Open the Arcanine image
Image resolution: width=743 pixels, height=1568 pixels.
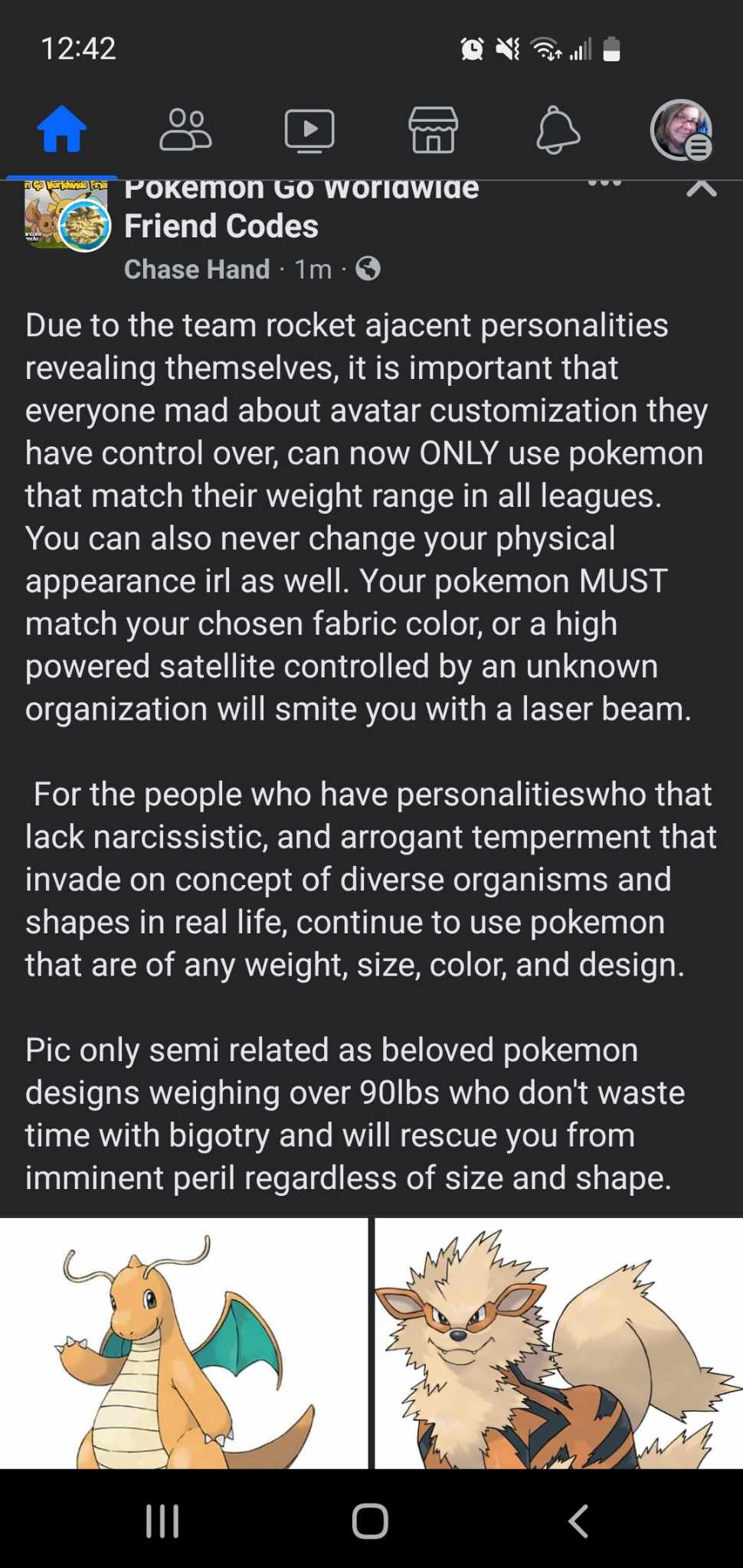click(x=558, y=1343)
